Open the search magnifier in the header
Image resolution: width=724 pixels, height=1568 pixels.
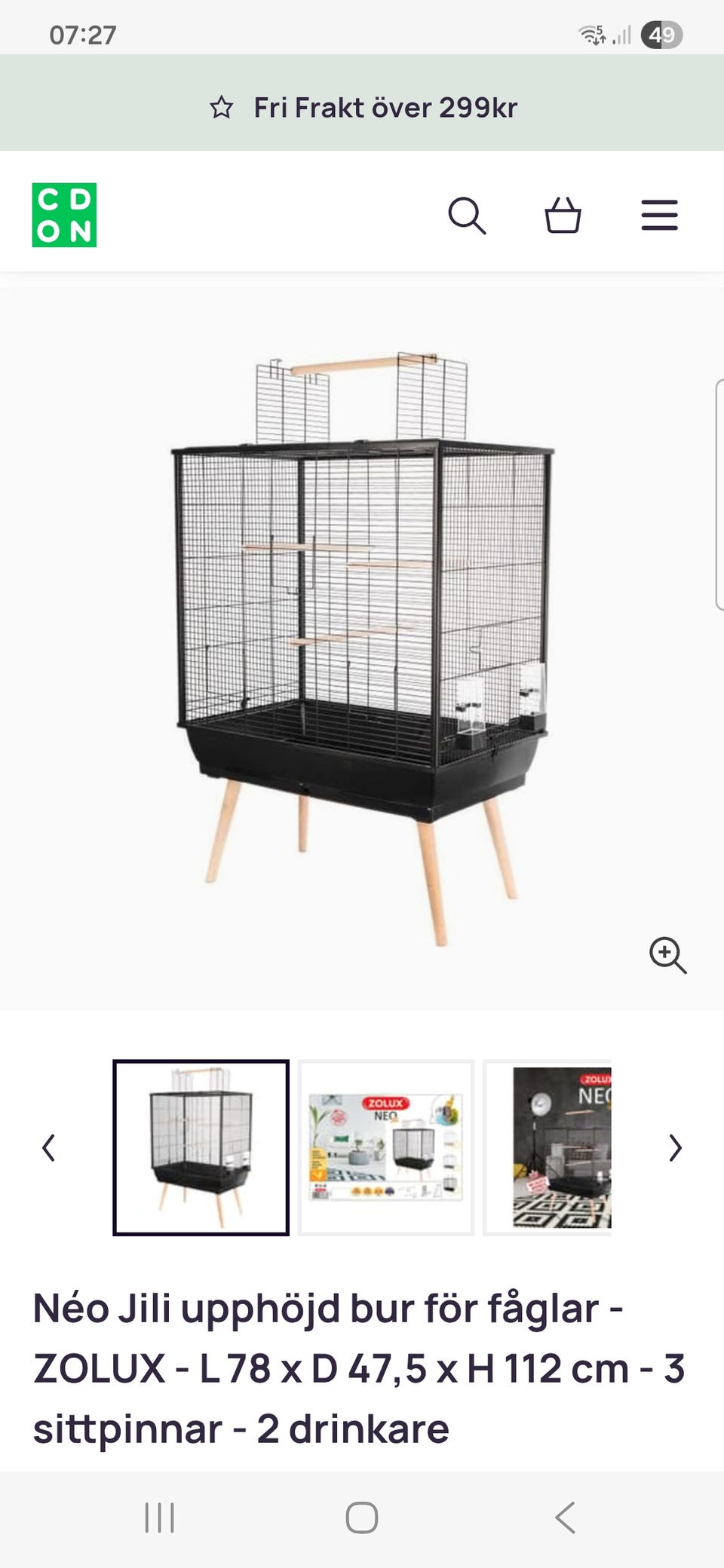tap(467, 216)
